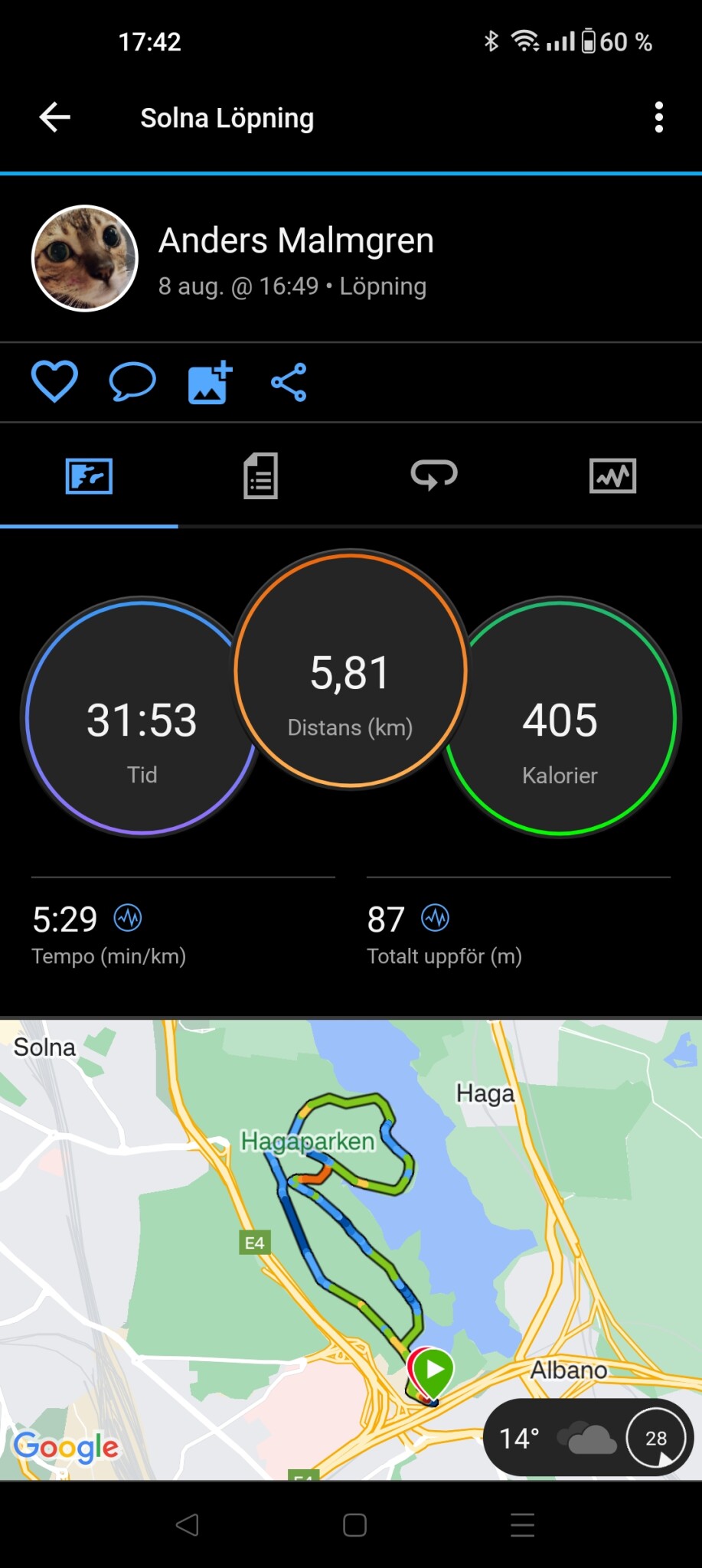Open recent apps from navigation bar
Image resolution: width=702 pixels, height=1568 pixels.
pos(522,1525)
